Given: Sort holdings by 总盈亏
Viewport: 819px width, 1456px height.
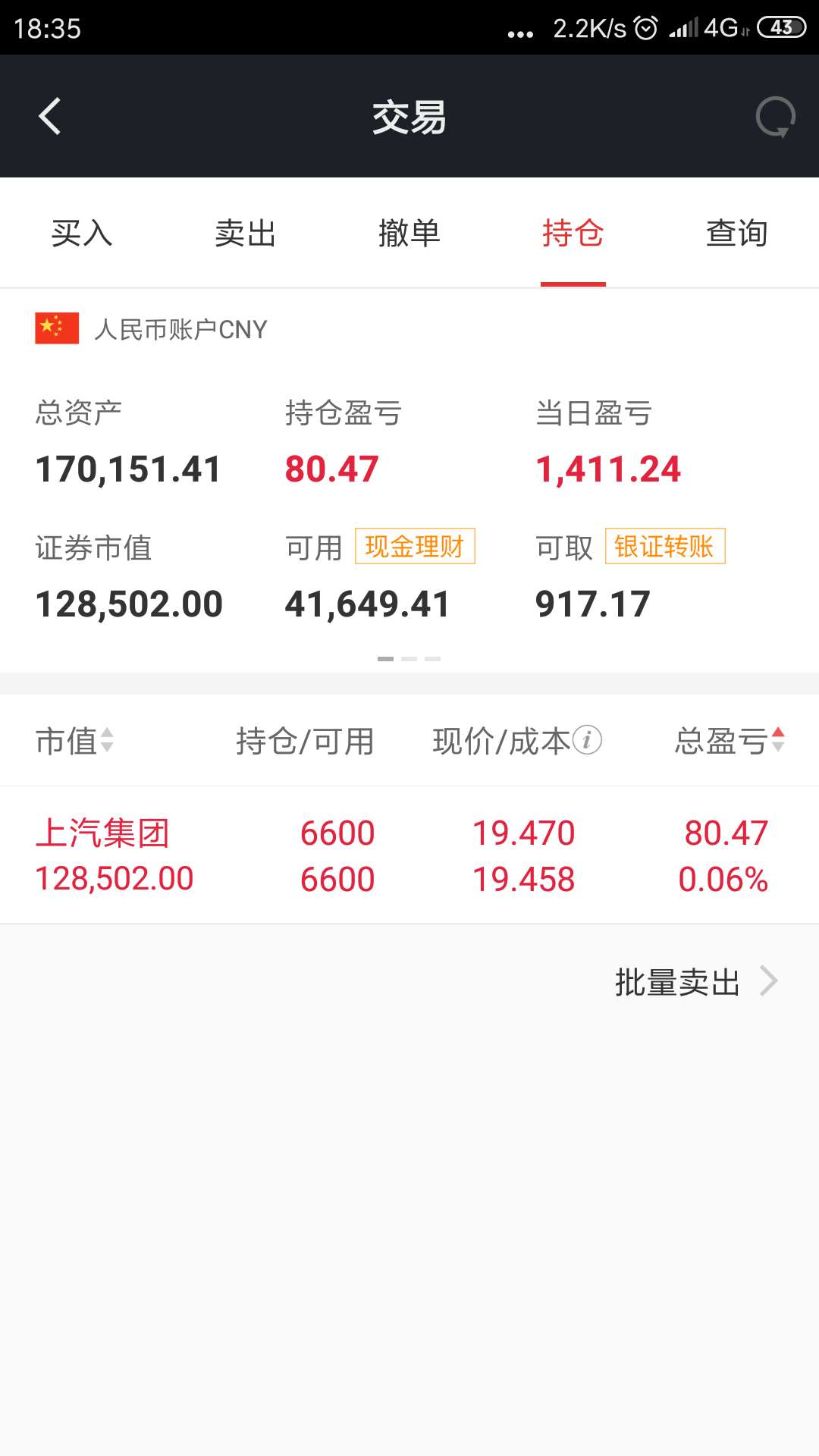Looking at the screenshot, I should 730,741.
